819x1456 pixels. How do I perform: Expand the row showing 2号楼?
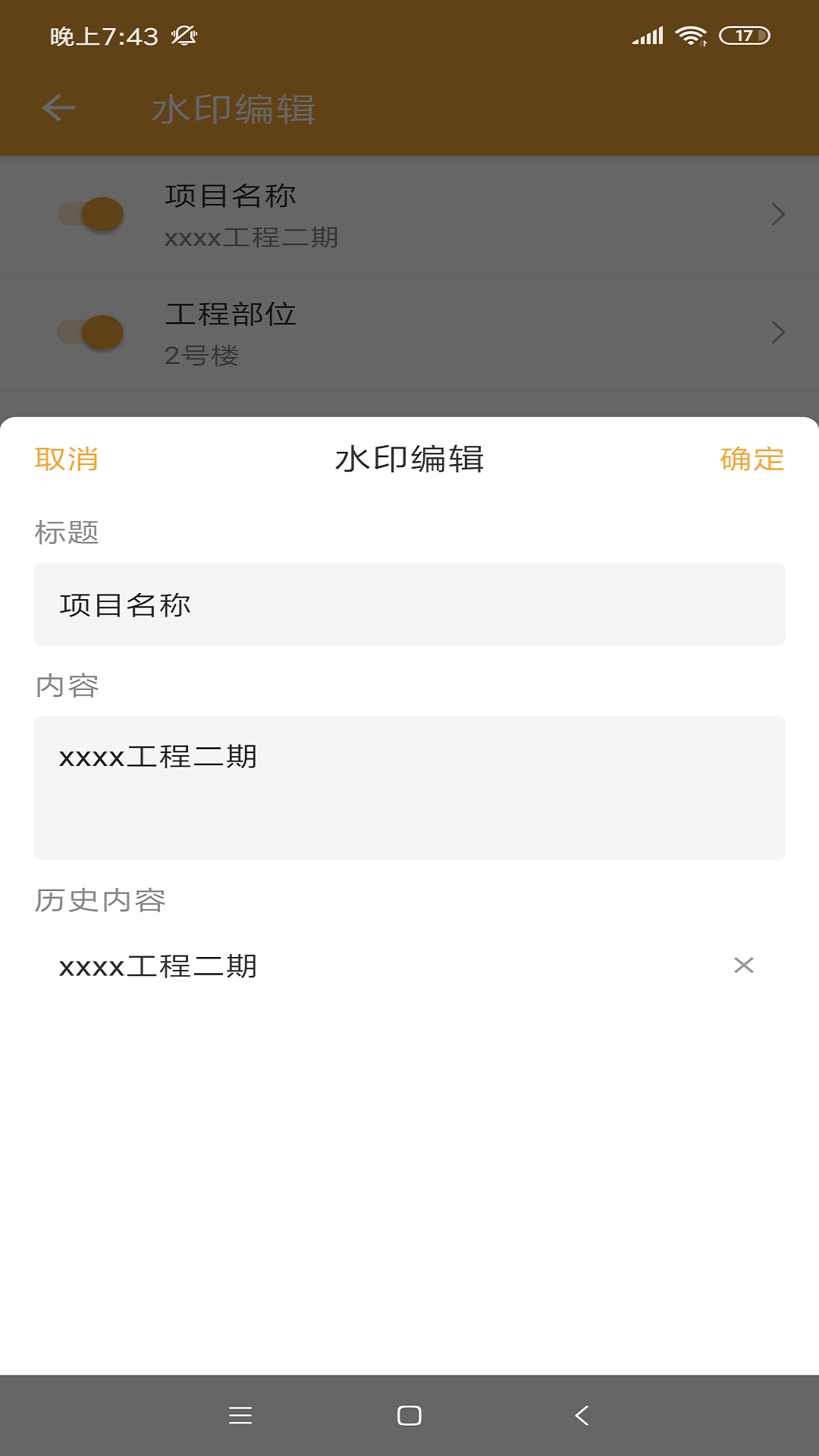pos(777,332)
